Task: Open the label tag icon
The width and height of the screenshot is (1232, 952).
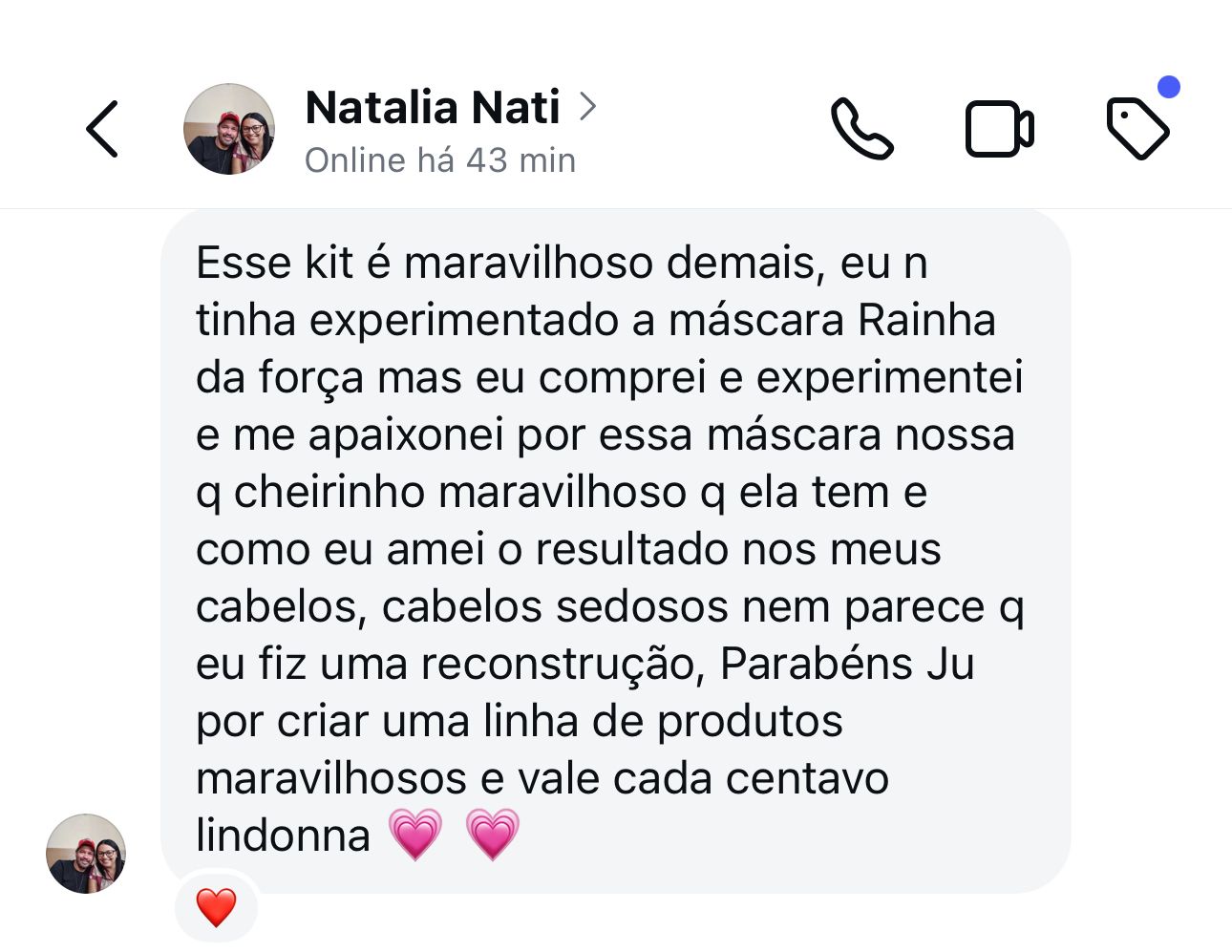Action: pyautogui.click(x=1137, y=129)
